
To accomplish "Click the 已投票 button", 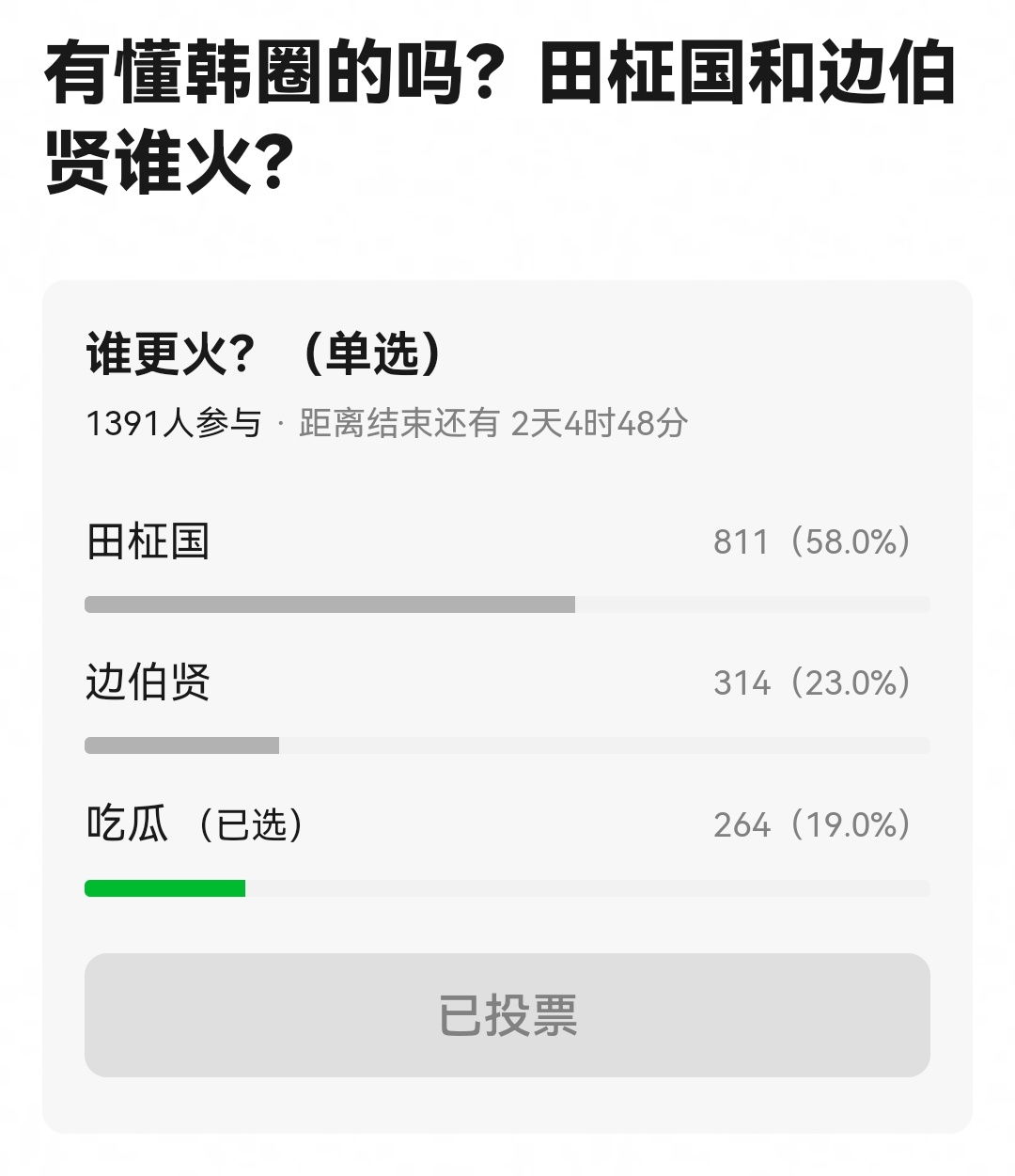I will 507,1015.
